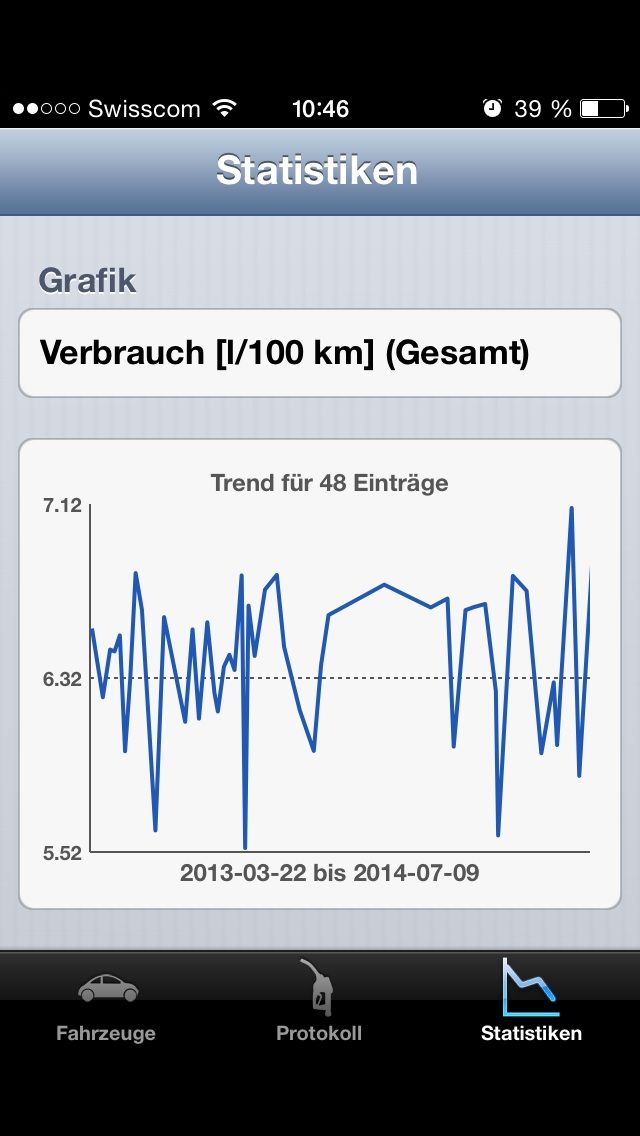
Task: Open the Verbrauch [l/100 km] (Gesamt) selector
Action: [x=320, y=353]
